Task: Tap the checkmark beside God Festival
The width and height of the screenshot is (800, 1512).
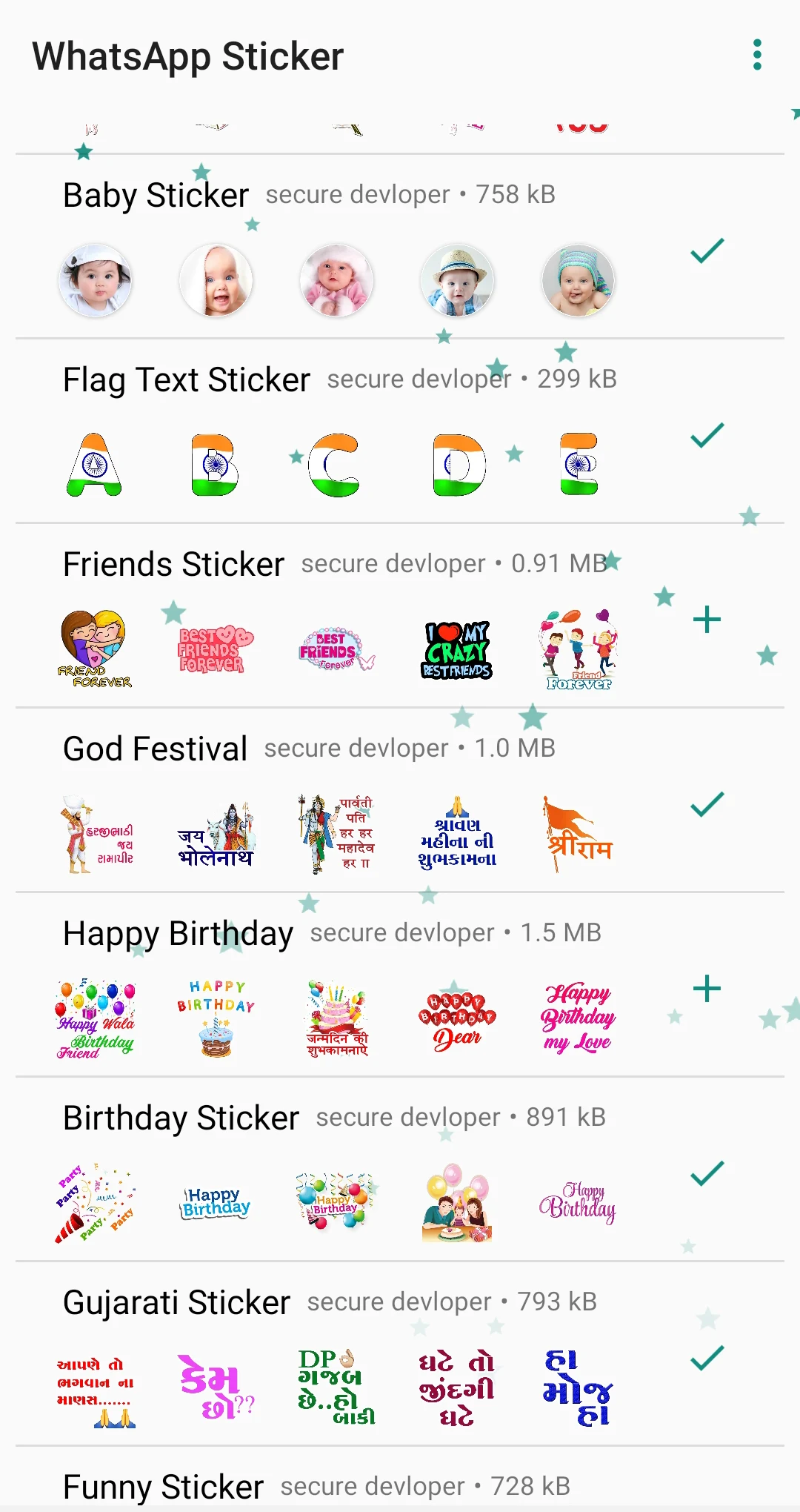Action: pyautogui.click(x=707, y=803)
